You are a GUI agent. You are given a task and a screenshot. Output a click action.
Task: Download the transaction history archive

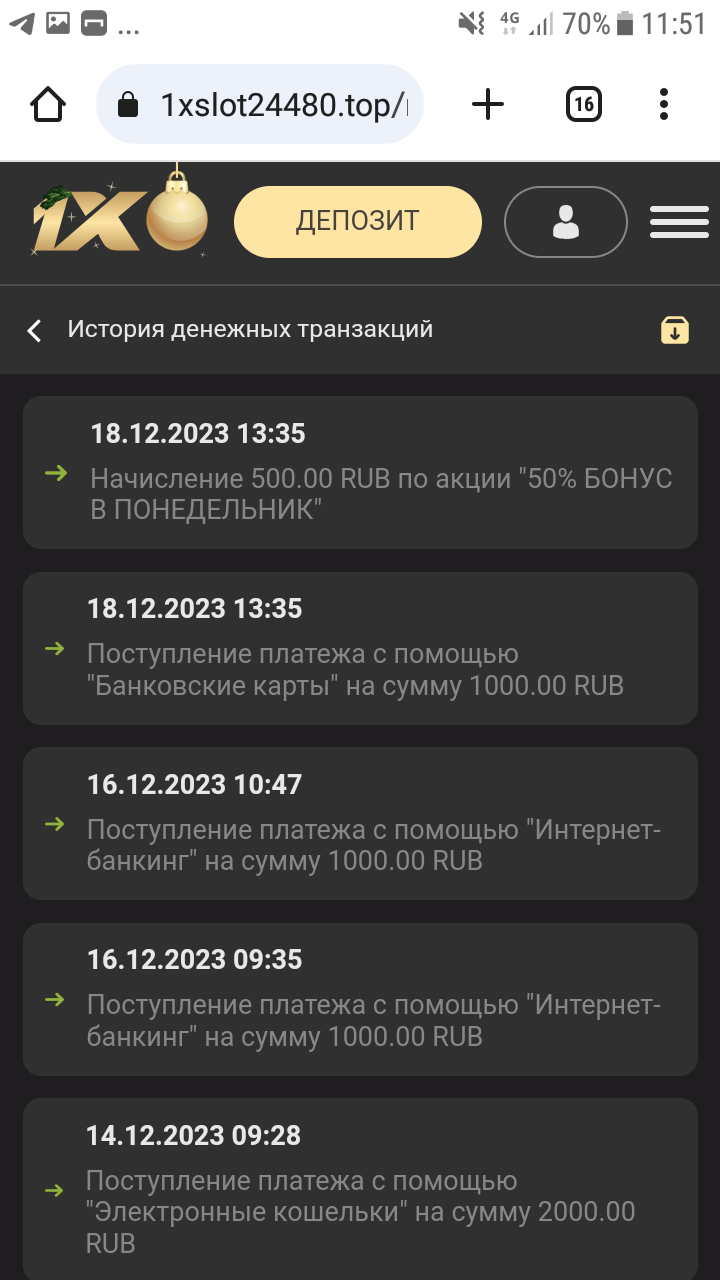(675, 330)
